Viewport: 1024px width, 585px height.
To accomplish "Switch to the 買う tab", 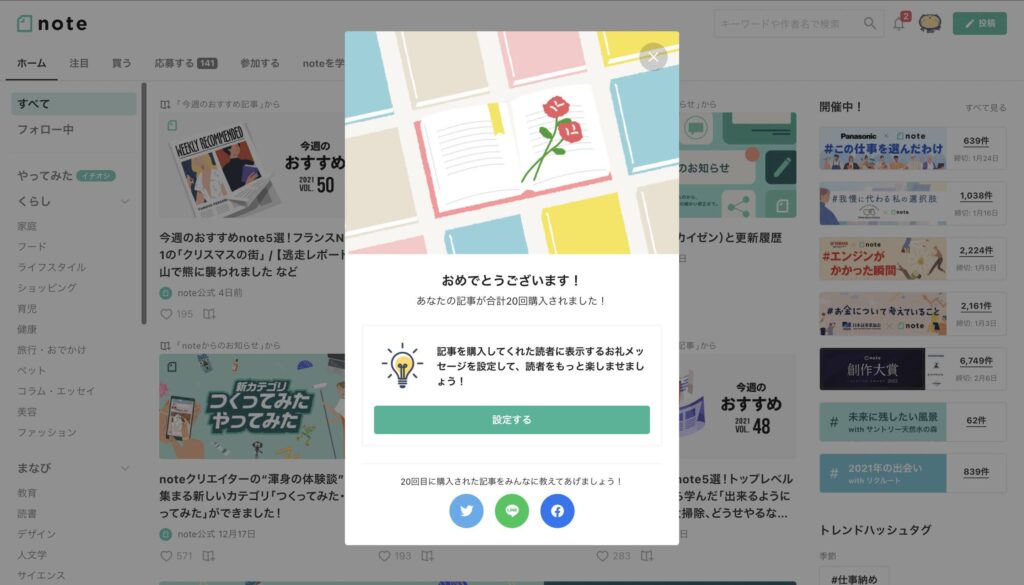I will click(x=121, y=63).
